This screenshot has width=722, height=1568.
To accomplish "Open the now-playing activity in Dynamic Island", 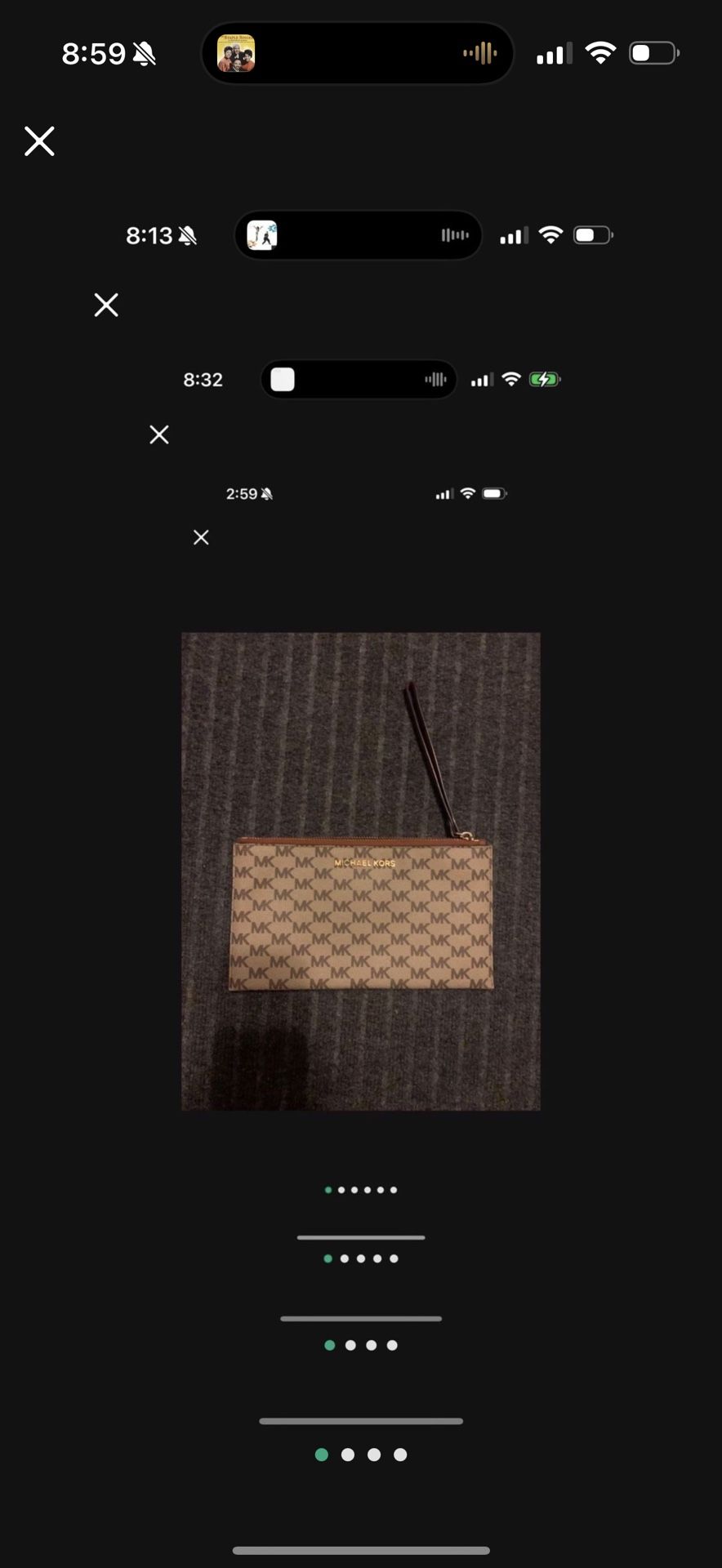I will click(x=358, y=54).
